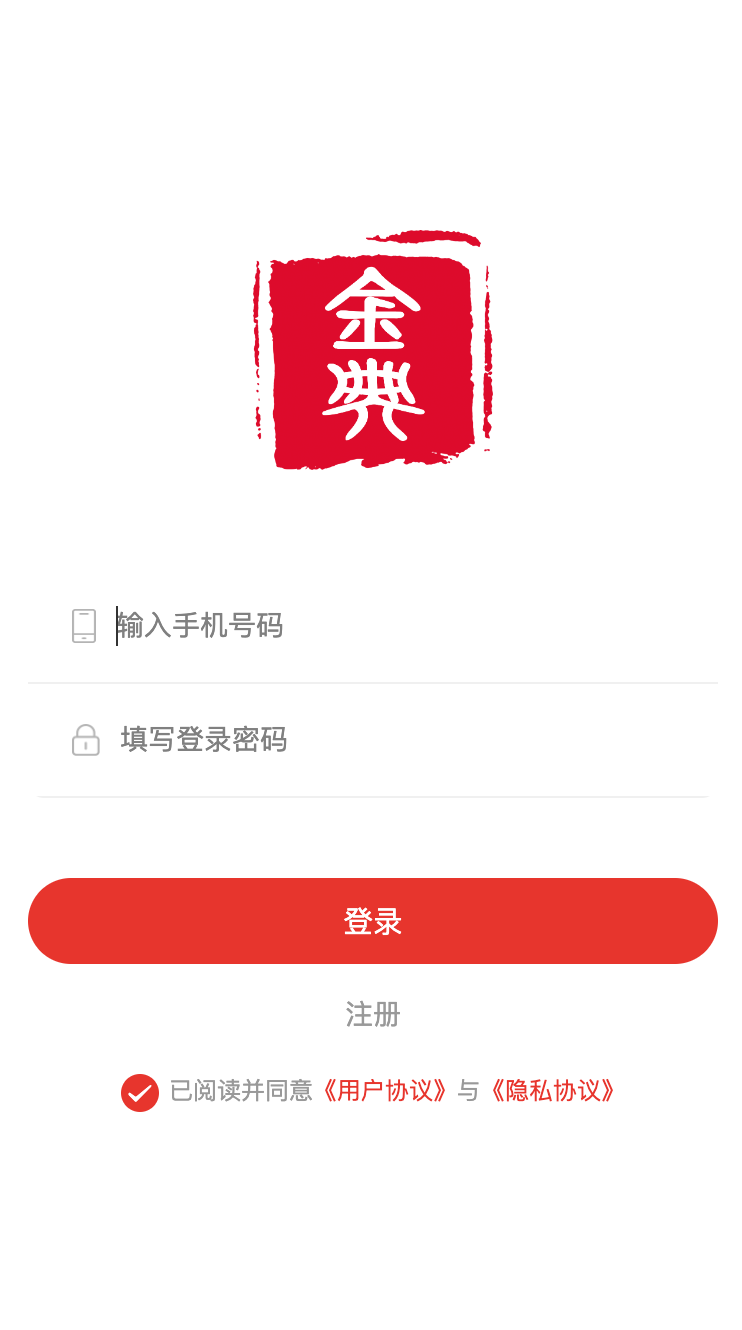Tap the red 登录 button
Image resolution: width=742 pixels, height=1330 pixels.
(372, 921)
